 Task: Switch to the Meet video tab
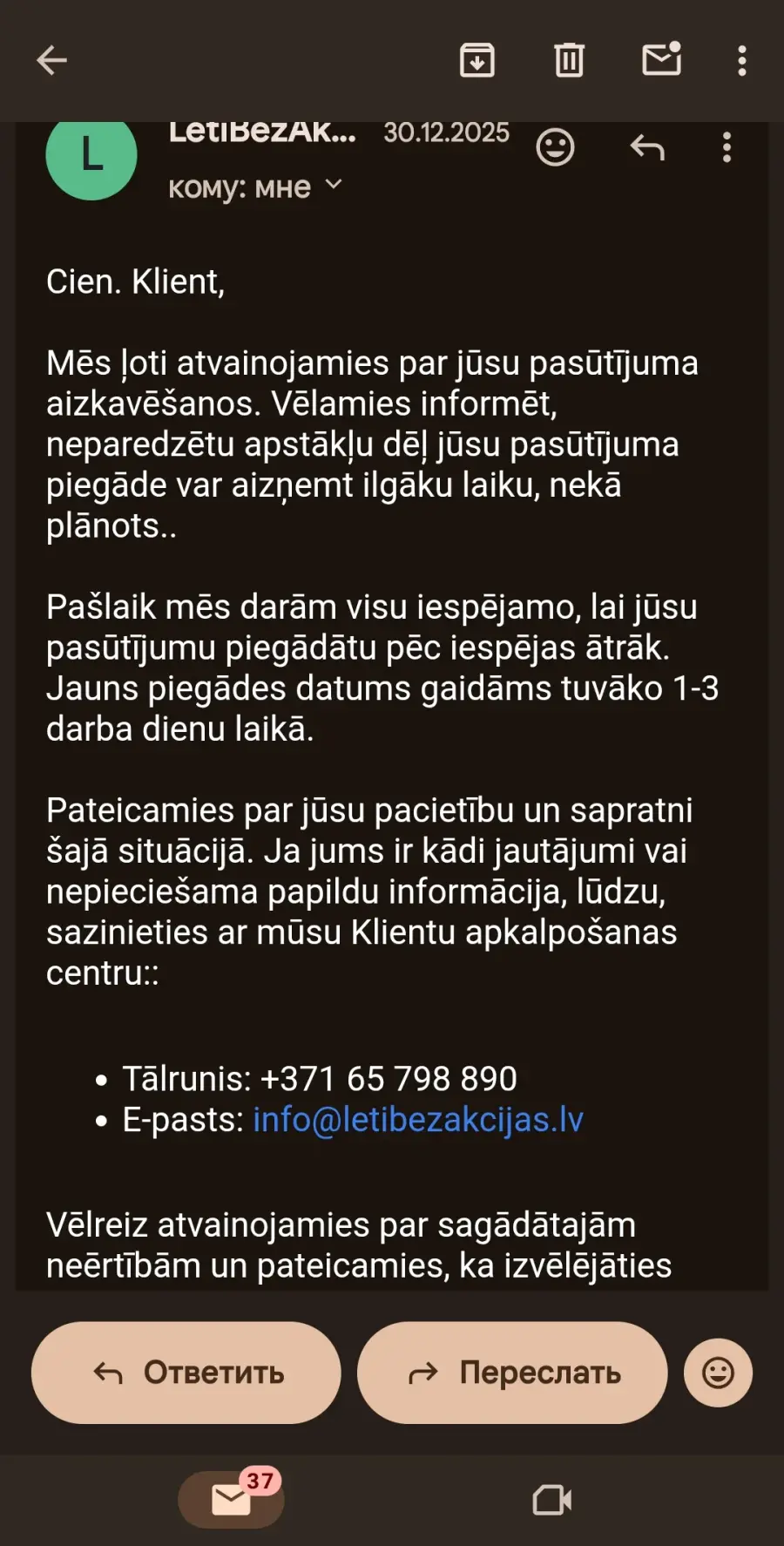(x=552, y=1499)
